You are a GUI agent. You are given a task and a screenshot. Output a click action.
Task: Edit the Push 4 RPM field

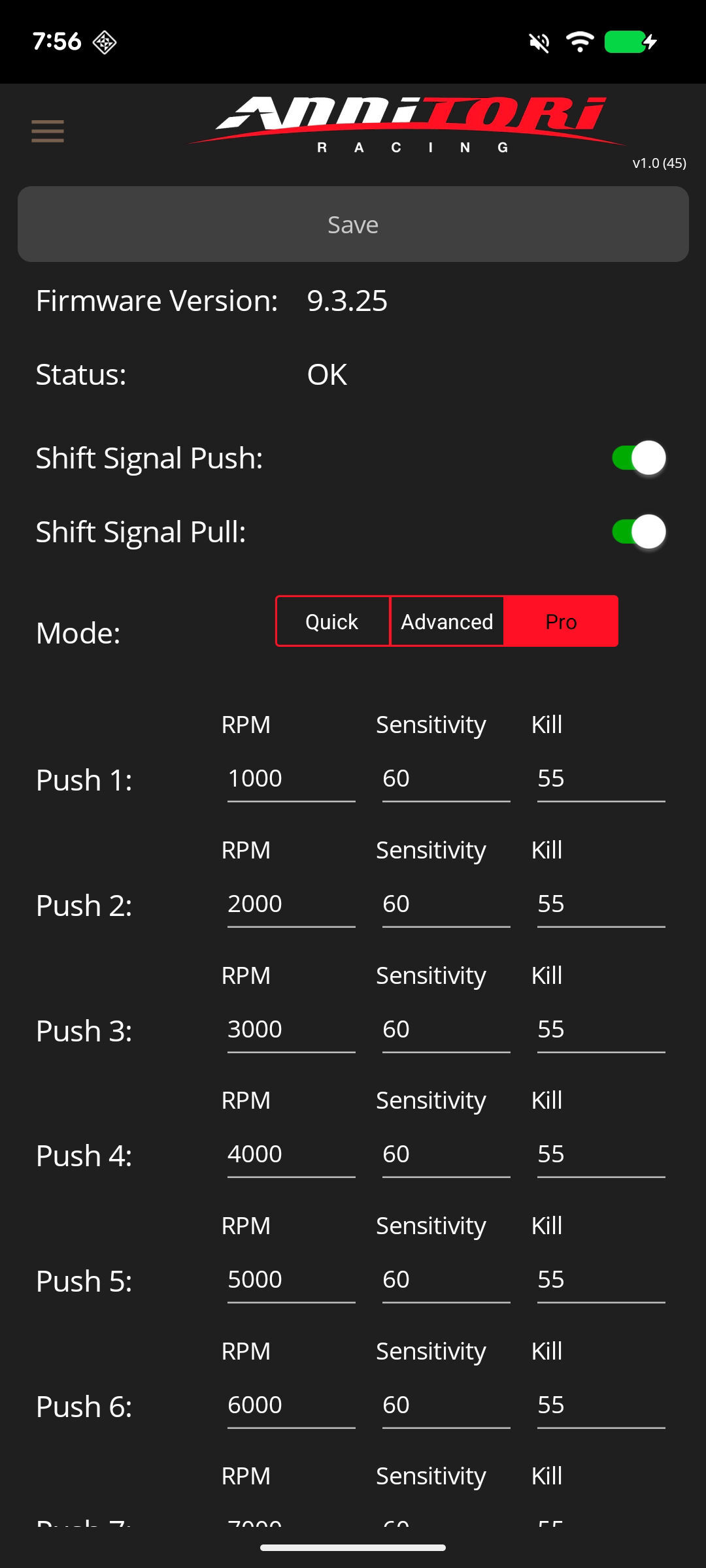(x=291, y=1154)
